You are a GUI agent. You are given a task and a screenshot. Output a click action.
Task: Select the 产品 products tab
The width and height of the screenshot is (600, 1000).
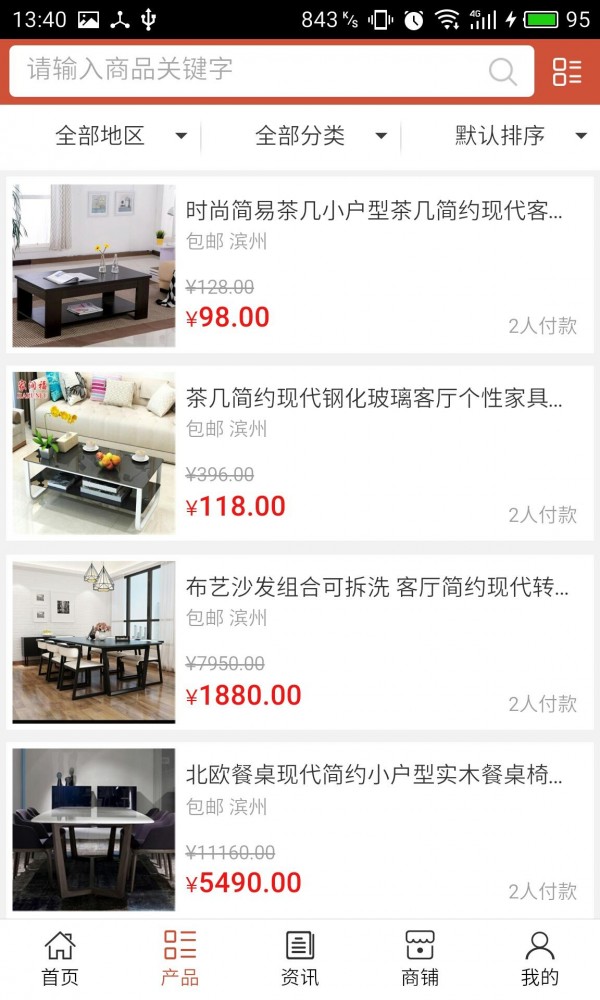click(x=180, y=958)
